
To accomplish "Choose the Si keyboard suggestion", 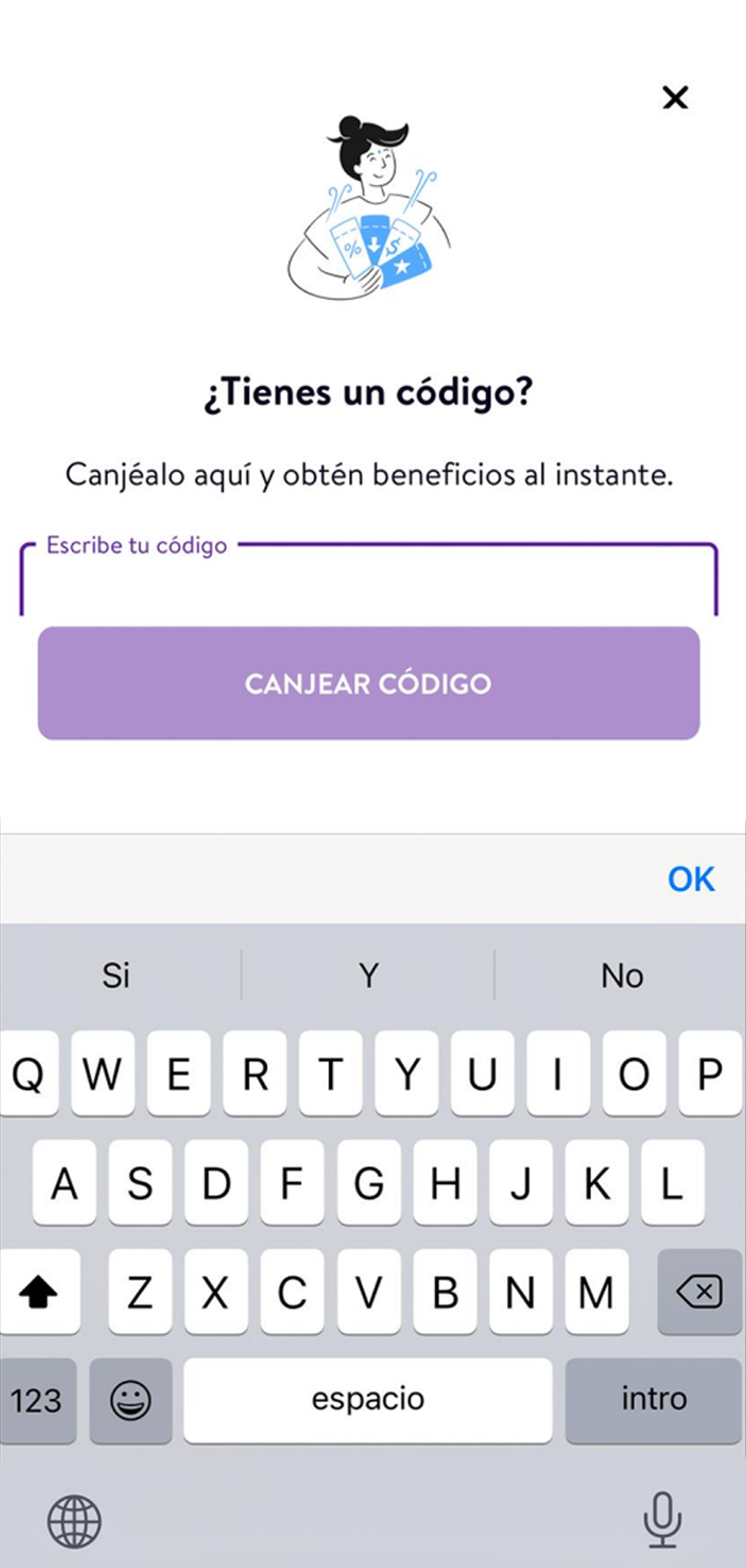I will click(x=116, y=975).
